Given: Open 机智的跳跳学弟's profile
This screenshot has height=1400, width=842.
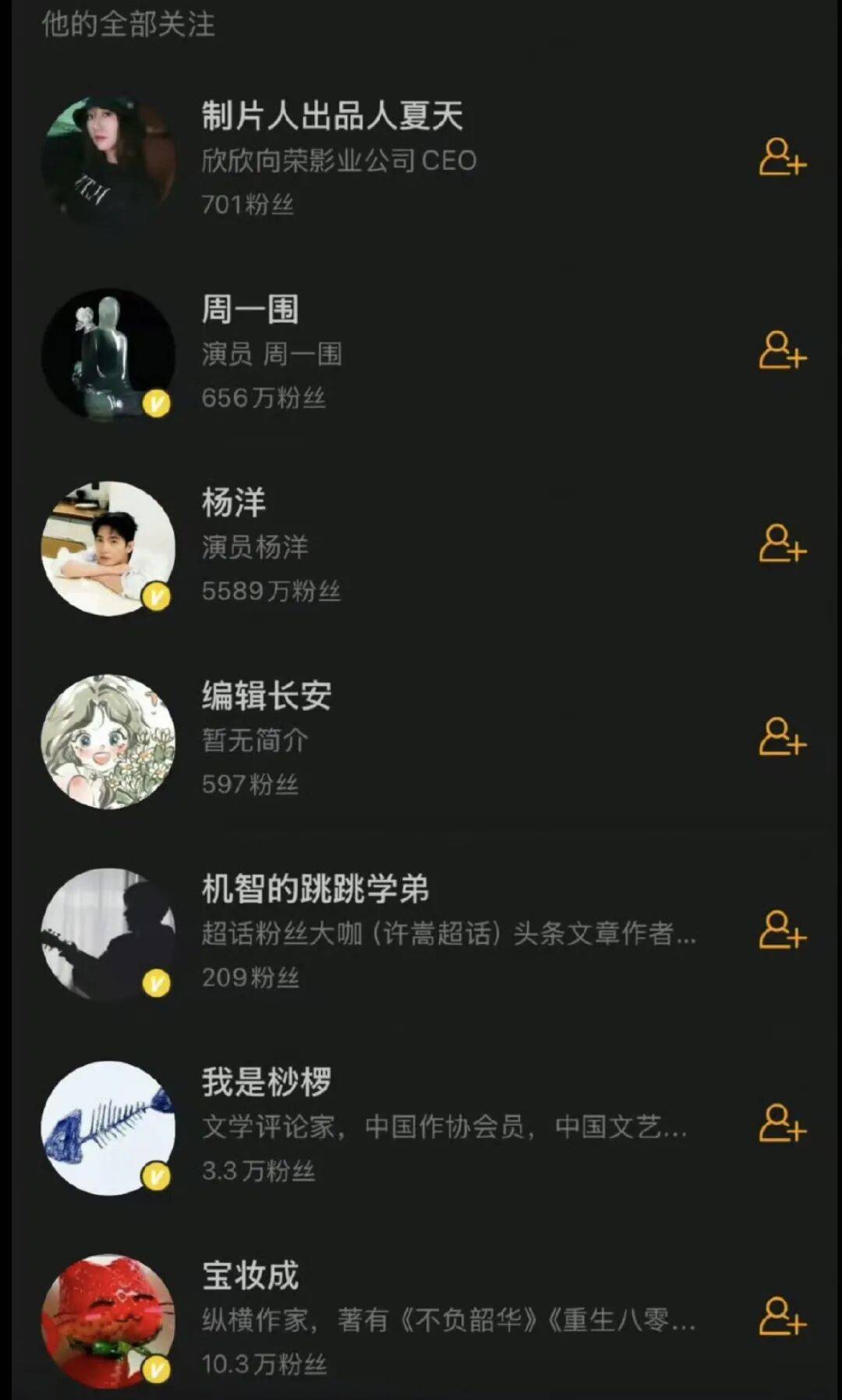Looking at the screenshot, I should click(315, 889).
